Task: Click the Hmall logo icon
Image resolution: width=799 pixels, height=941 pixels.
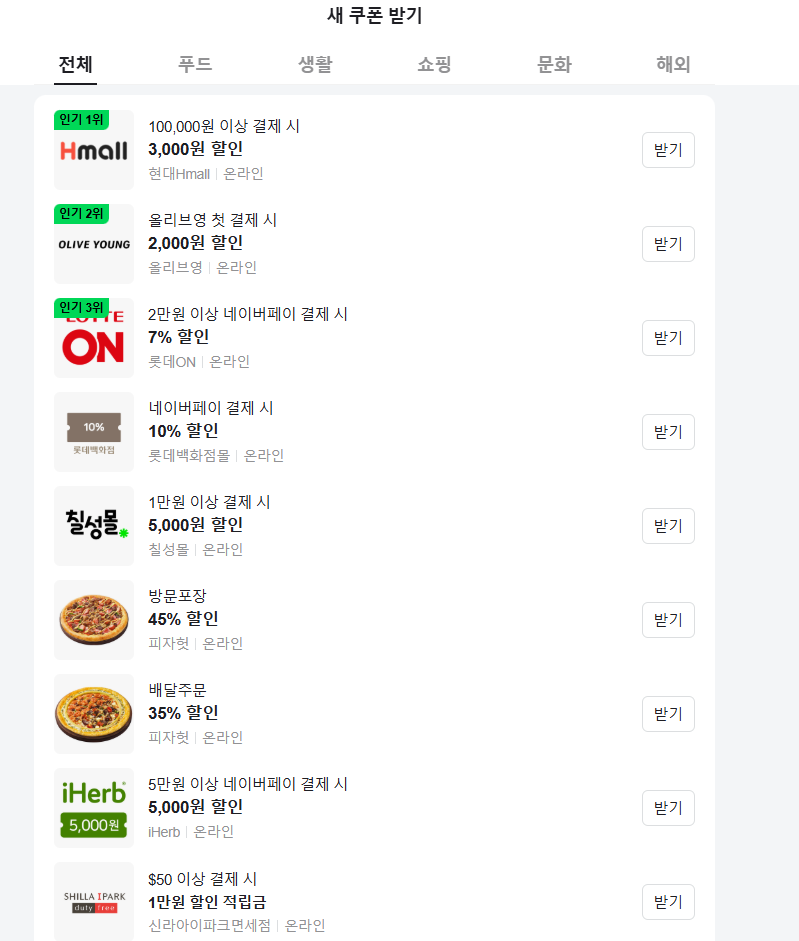Action: pos(93,150)
